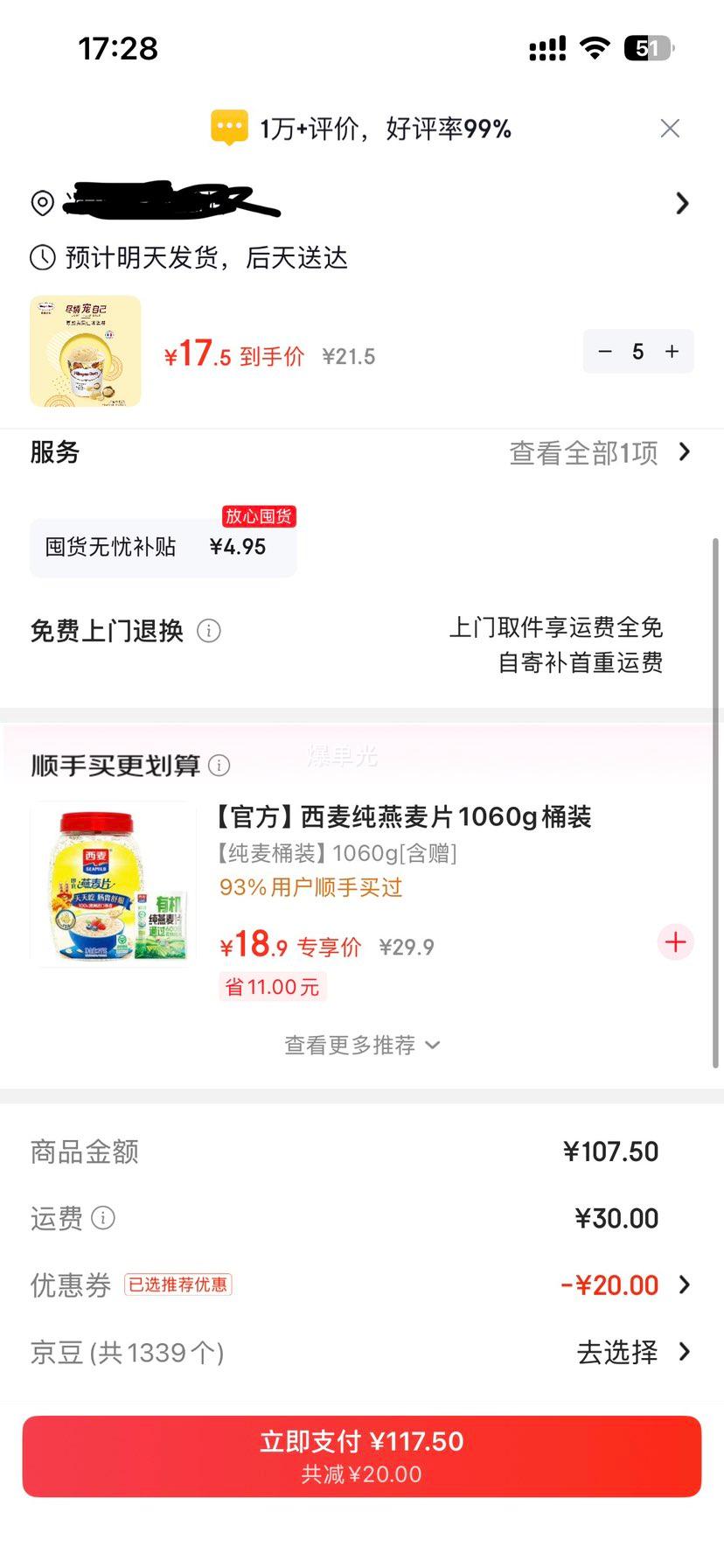This screenshot has height=1568, width=724.
Task: Decrease item quantity with minus stepper
Action: [x=605, y=351]
